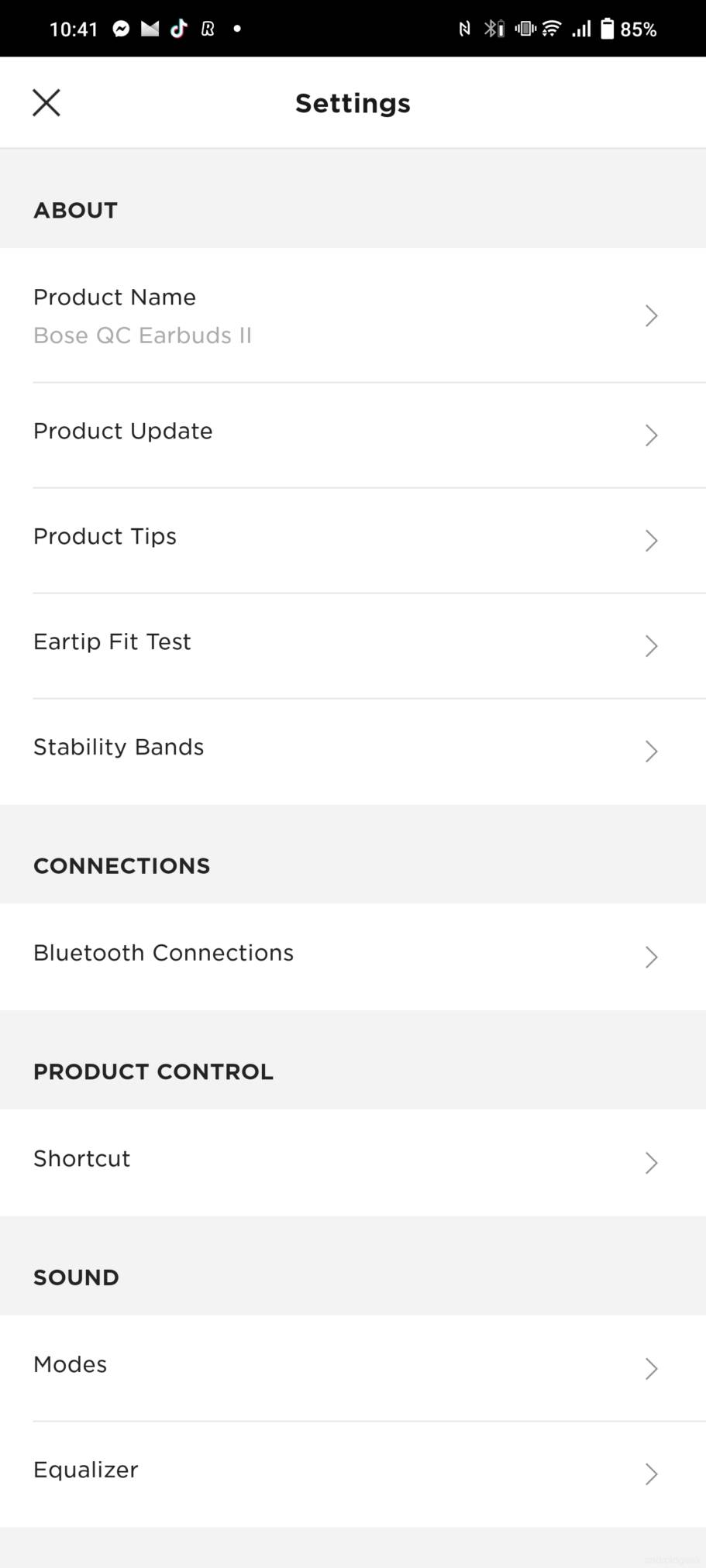The width and height of the screenshot is (706, 1568).
Task: View Product Tips
Action: click(353, 540)
